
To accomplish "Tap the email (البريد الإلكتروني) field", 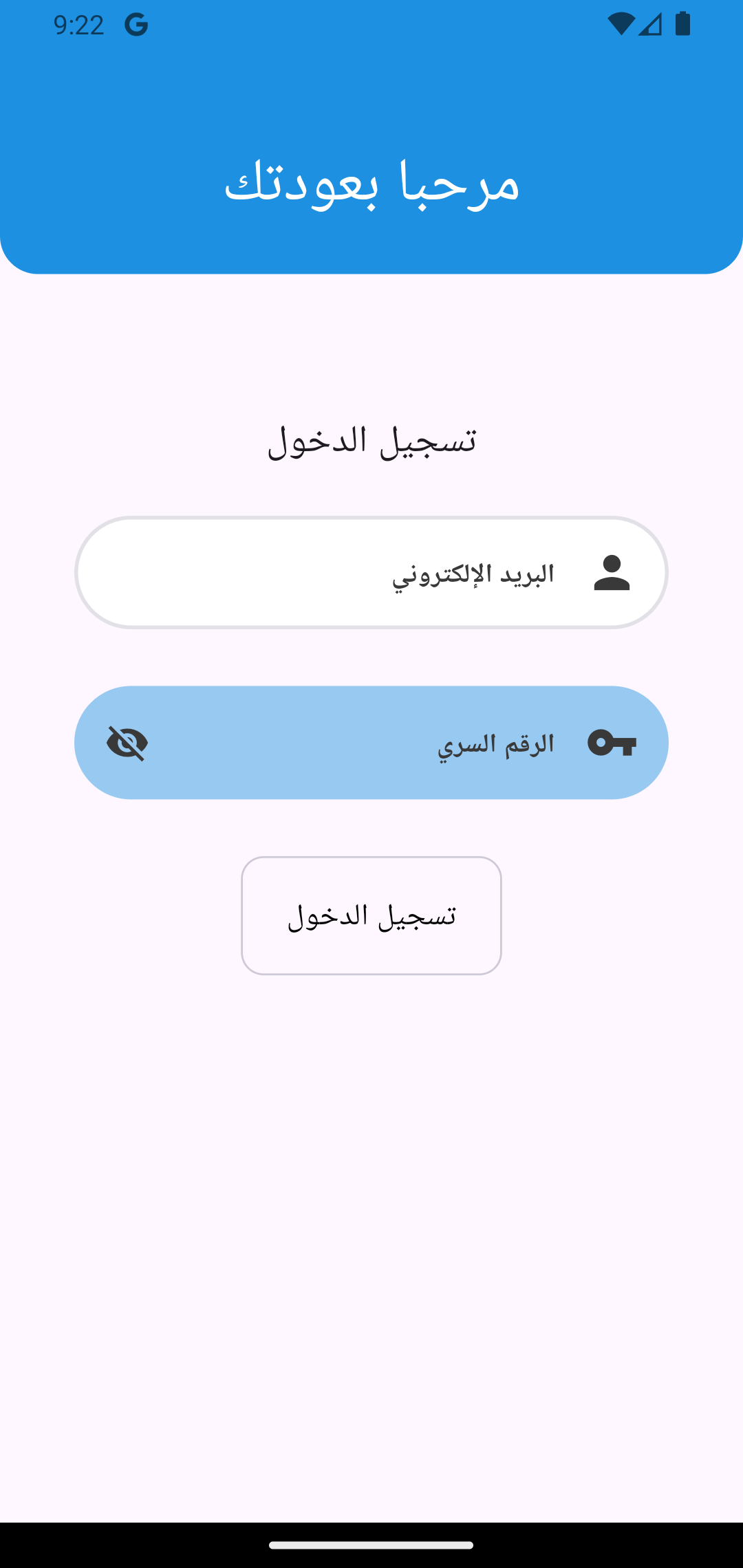I will point(371,572).
